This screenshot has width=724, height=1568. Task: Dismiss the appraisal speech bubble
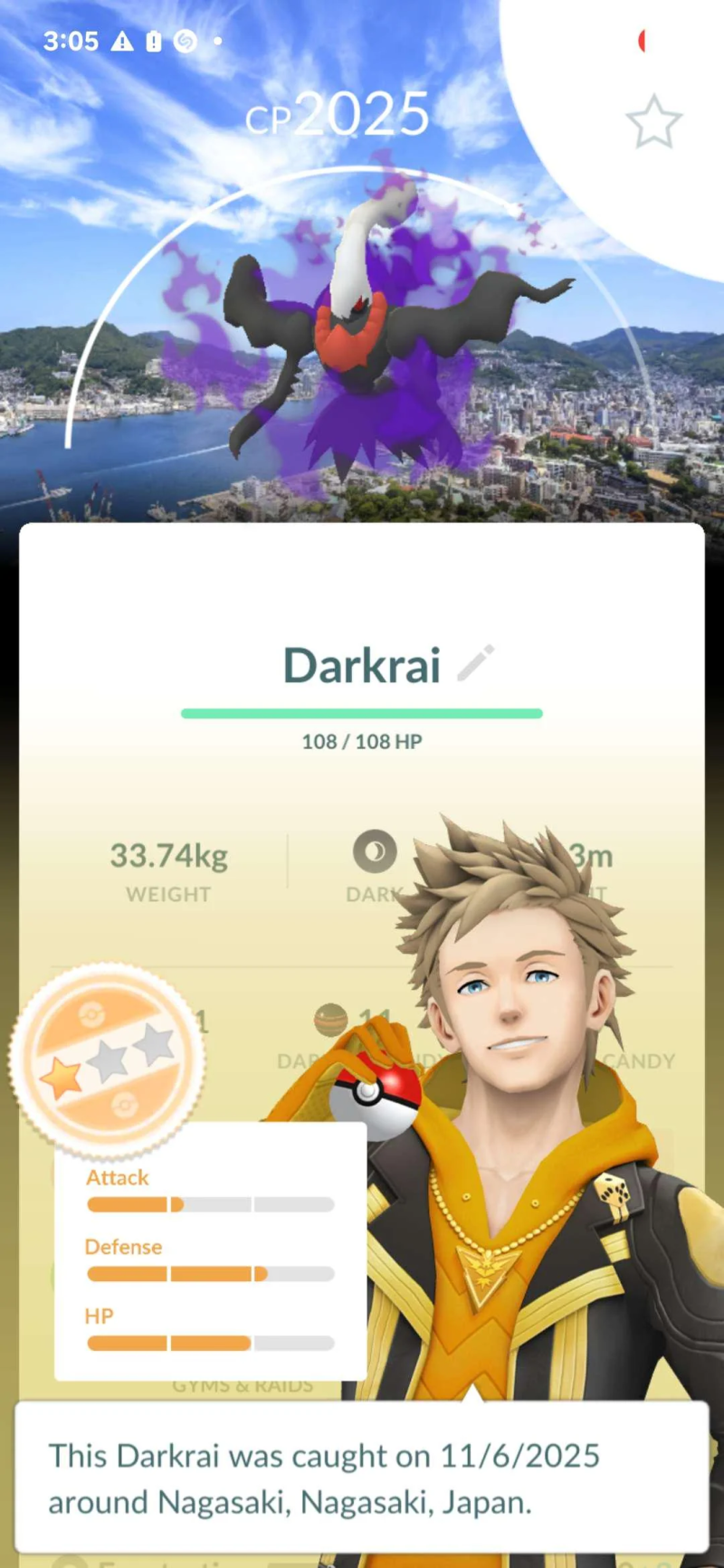pos(362,1478)
